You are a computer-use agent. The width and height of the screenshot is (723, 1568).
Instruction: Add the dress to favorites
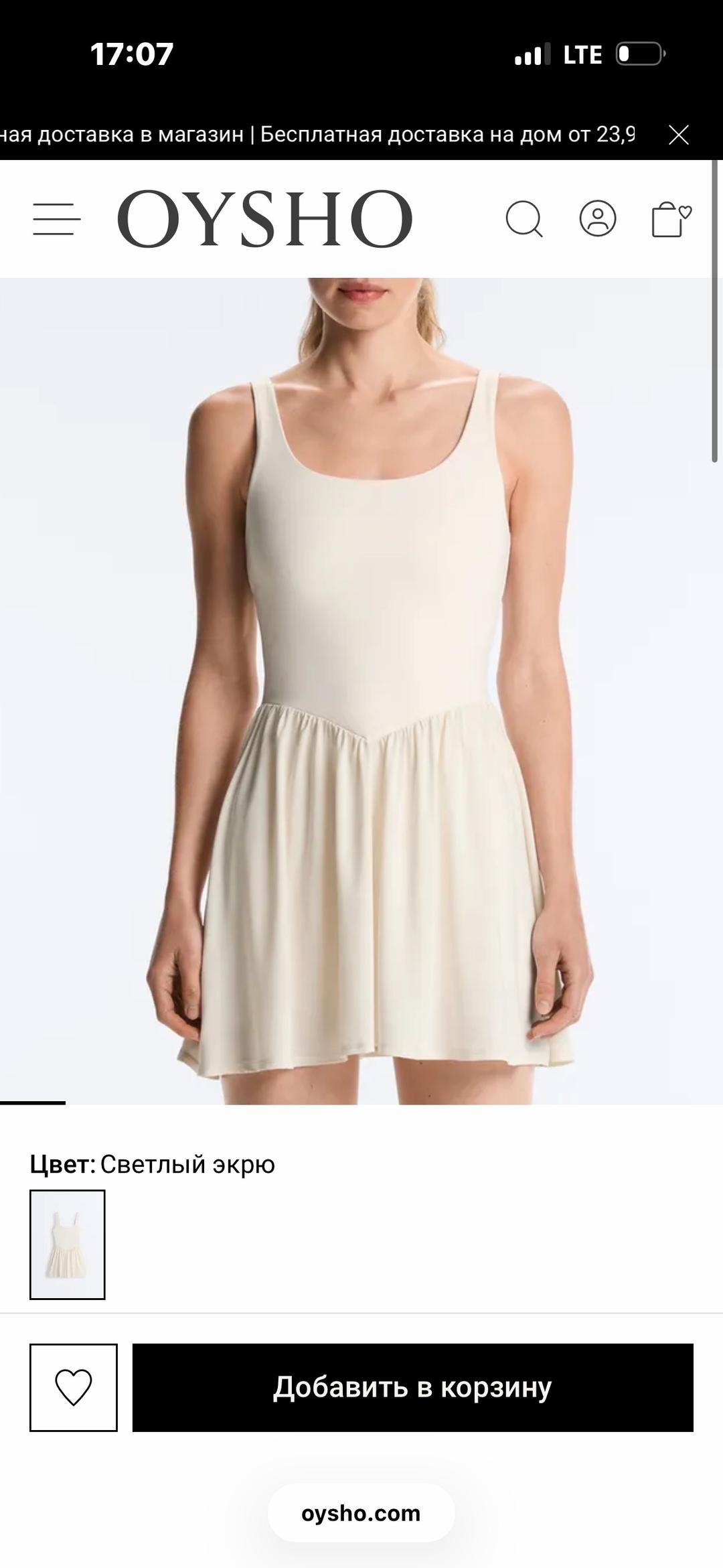74,1387
